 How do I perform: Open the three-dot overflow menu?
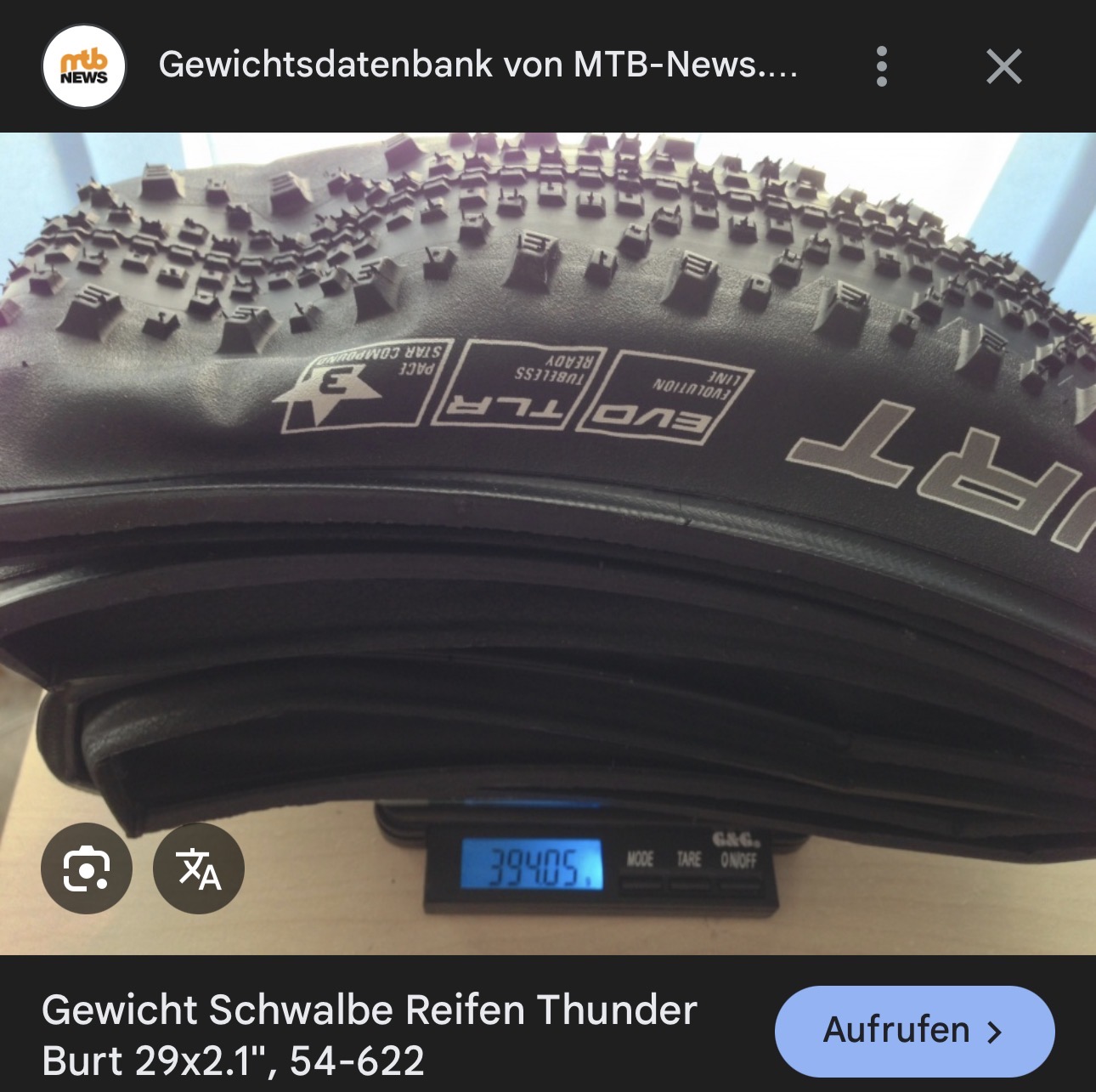click(881, 66)
